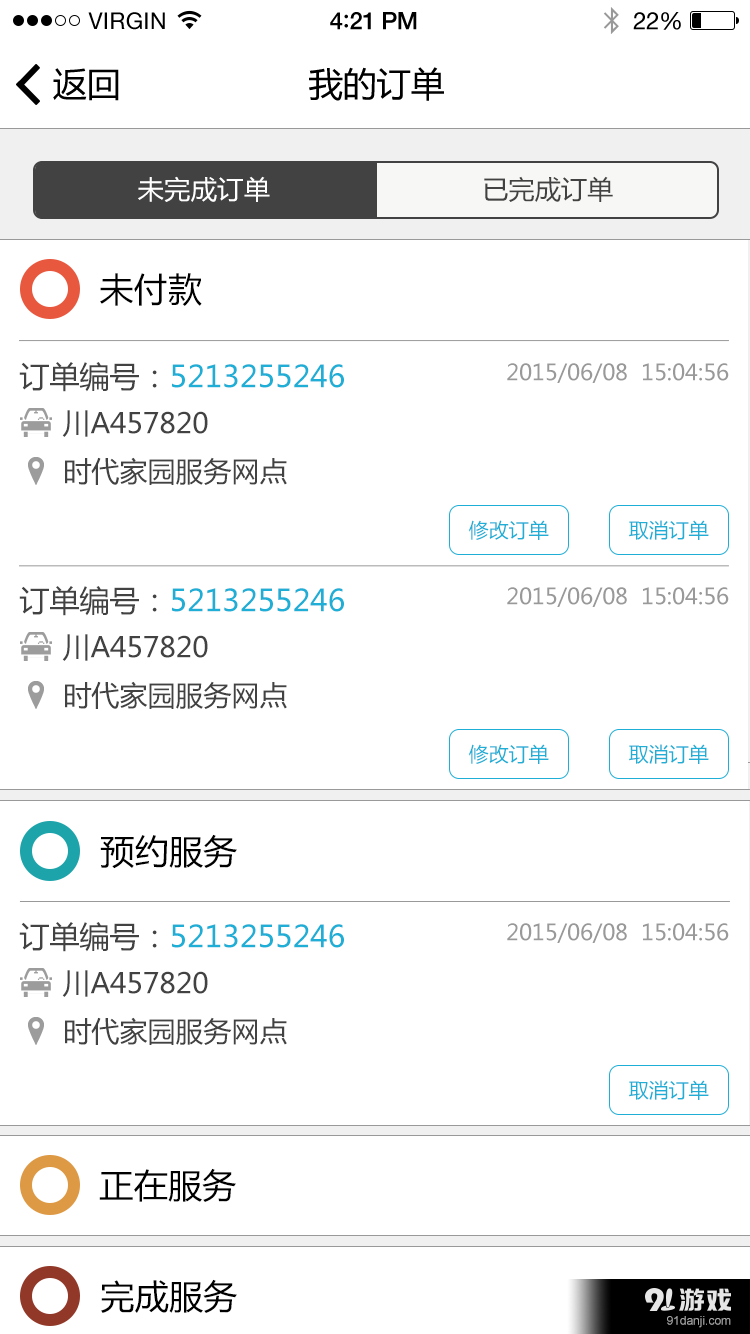Viewport: 750px width, 1334px height.
Task: Tap the location pin beside 时代家园服务网点
Action: pyautogui.click(x=36, y=470)
